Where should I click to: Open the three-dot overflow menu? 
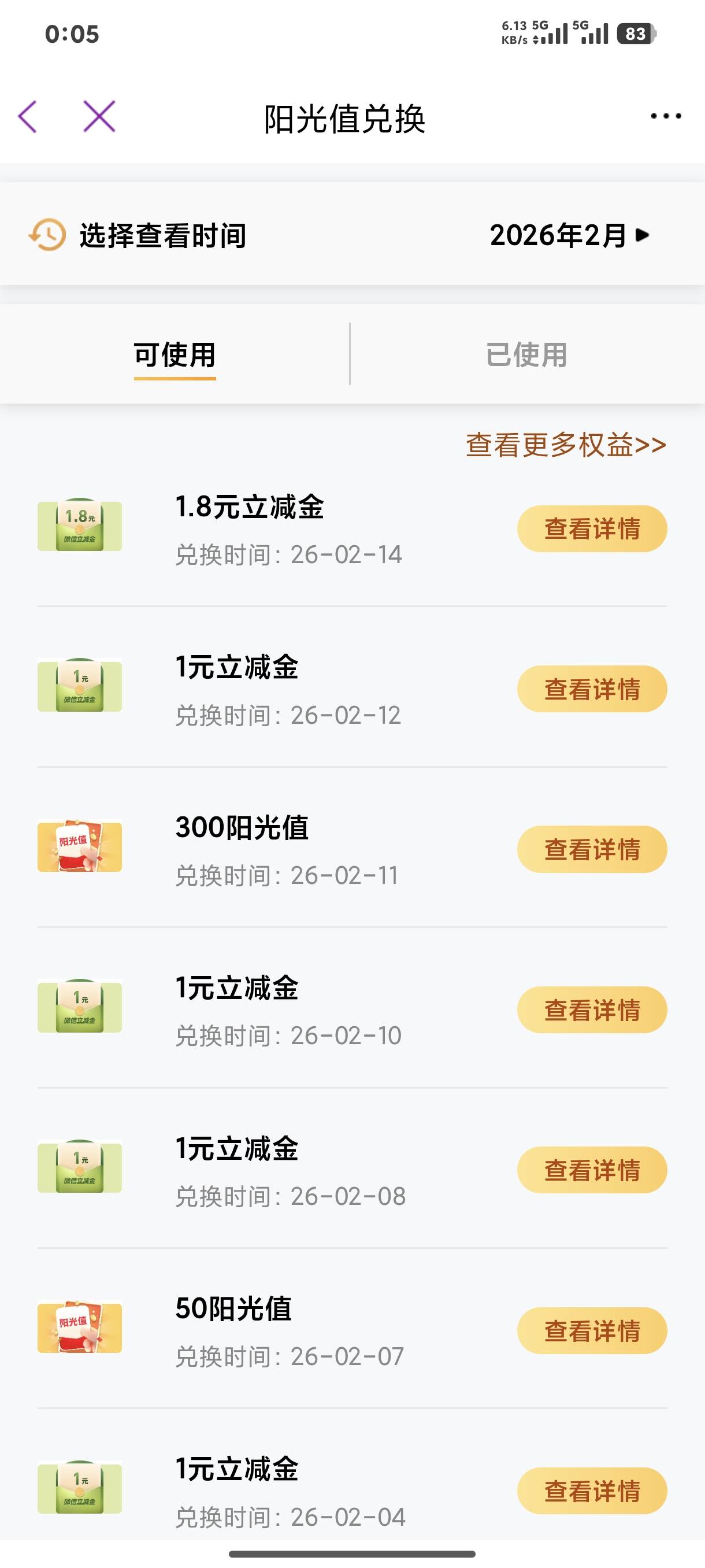click(666, 116)
